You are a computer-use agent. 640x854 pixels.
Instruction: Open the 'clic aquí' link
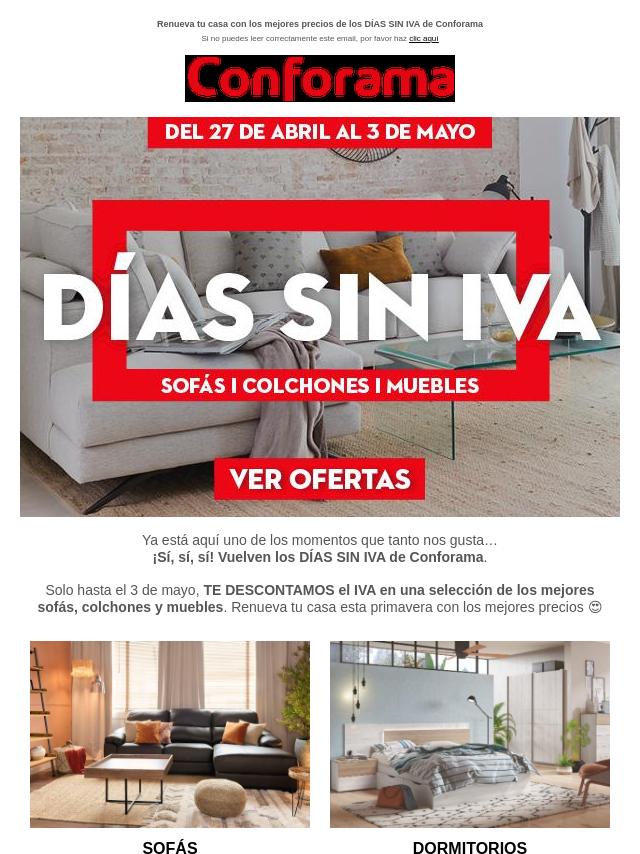coord(423,39)
